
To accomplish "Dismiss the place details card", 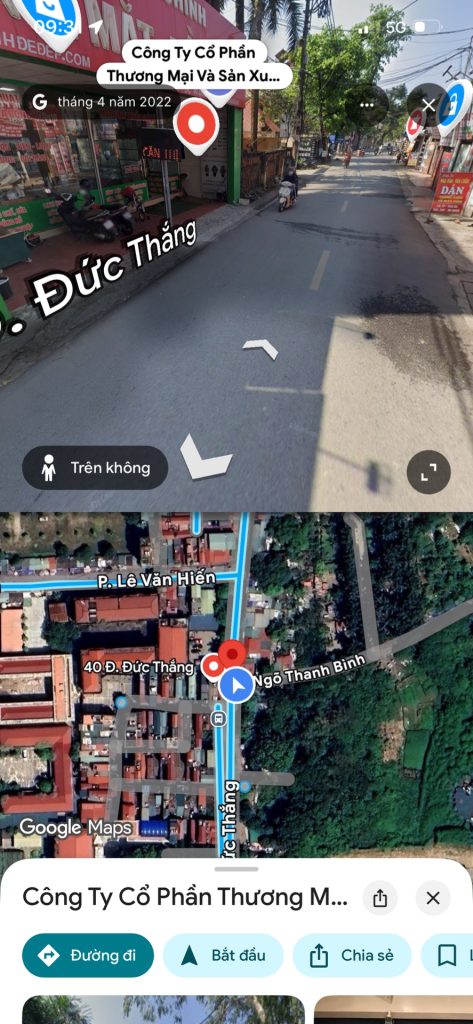I will (x=433, y=898).
